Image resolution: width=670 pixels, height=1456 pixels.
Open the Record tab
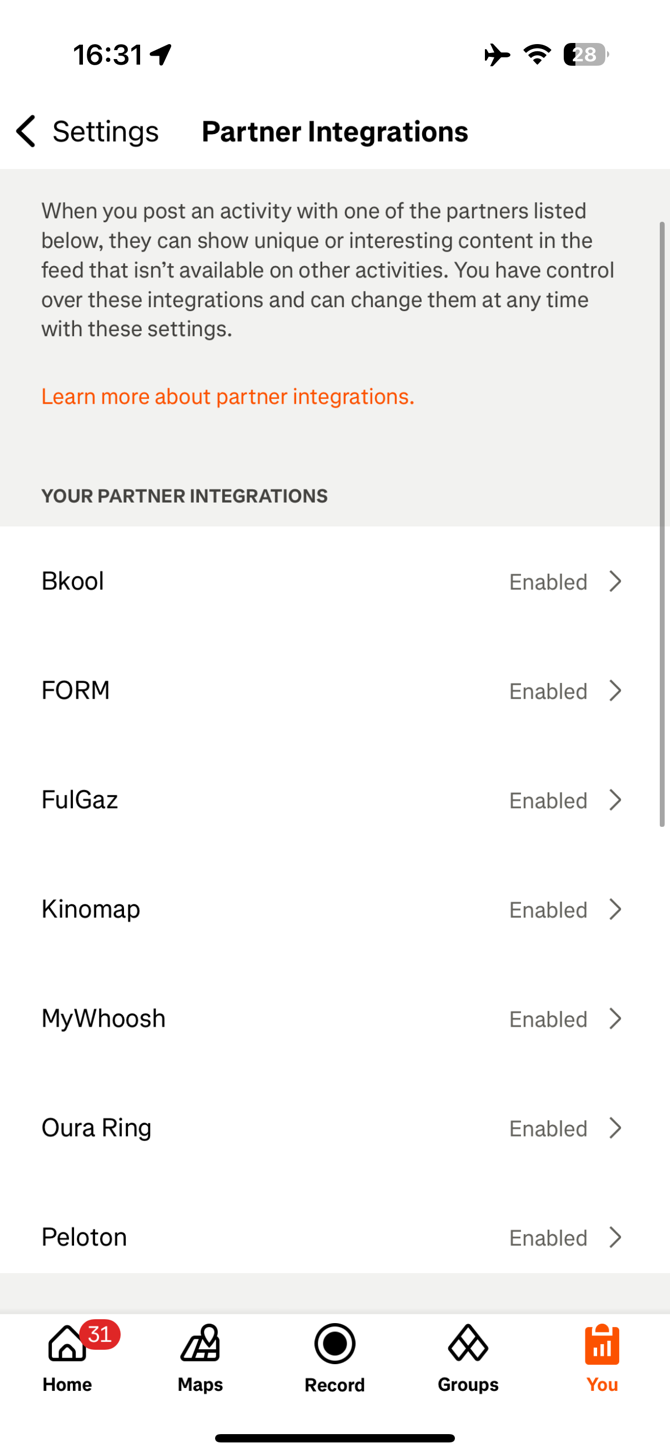[x=335, y=1358]
